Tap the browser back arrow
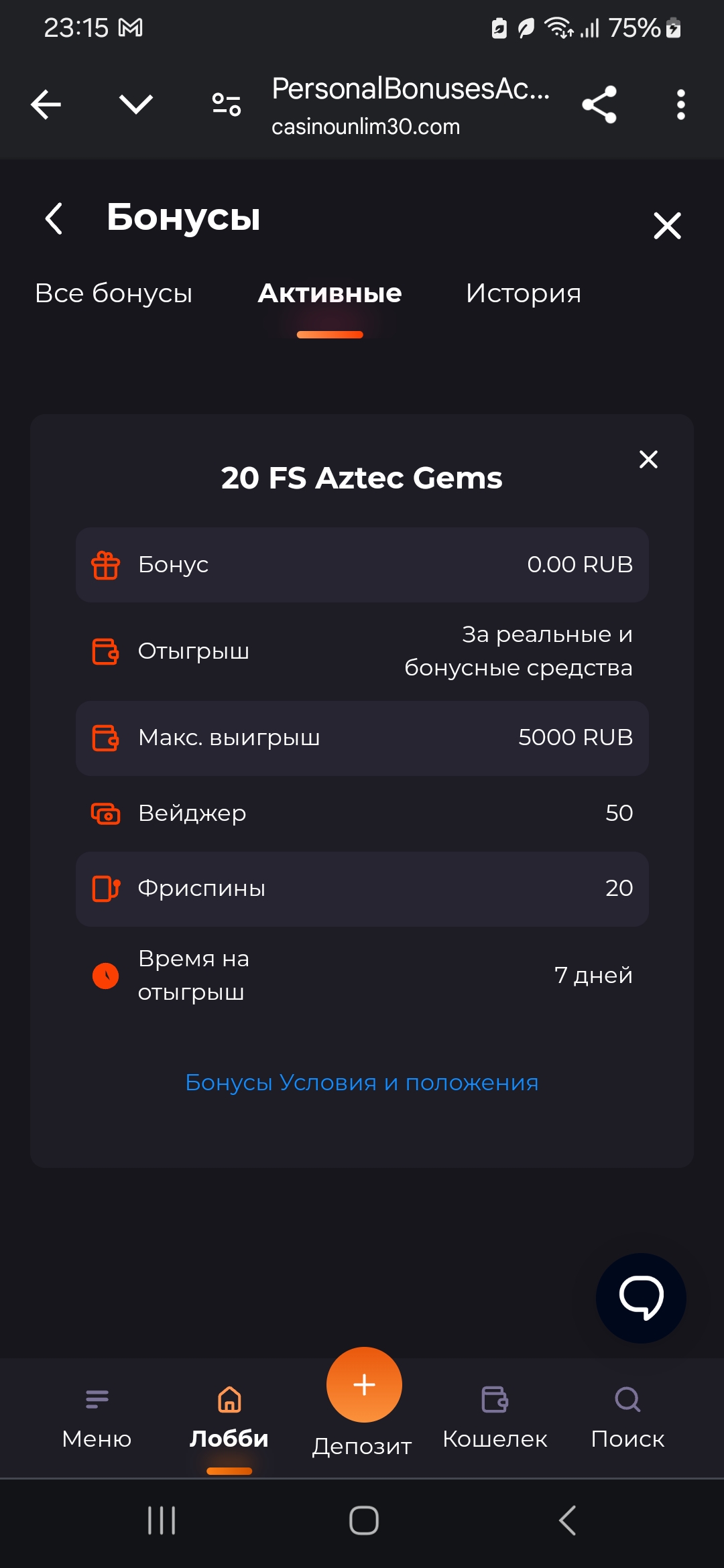The width and height of the screenshot is (724, 1568). pyautogui.click(x=46, y=105)
